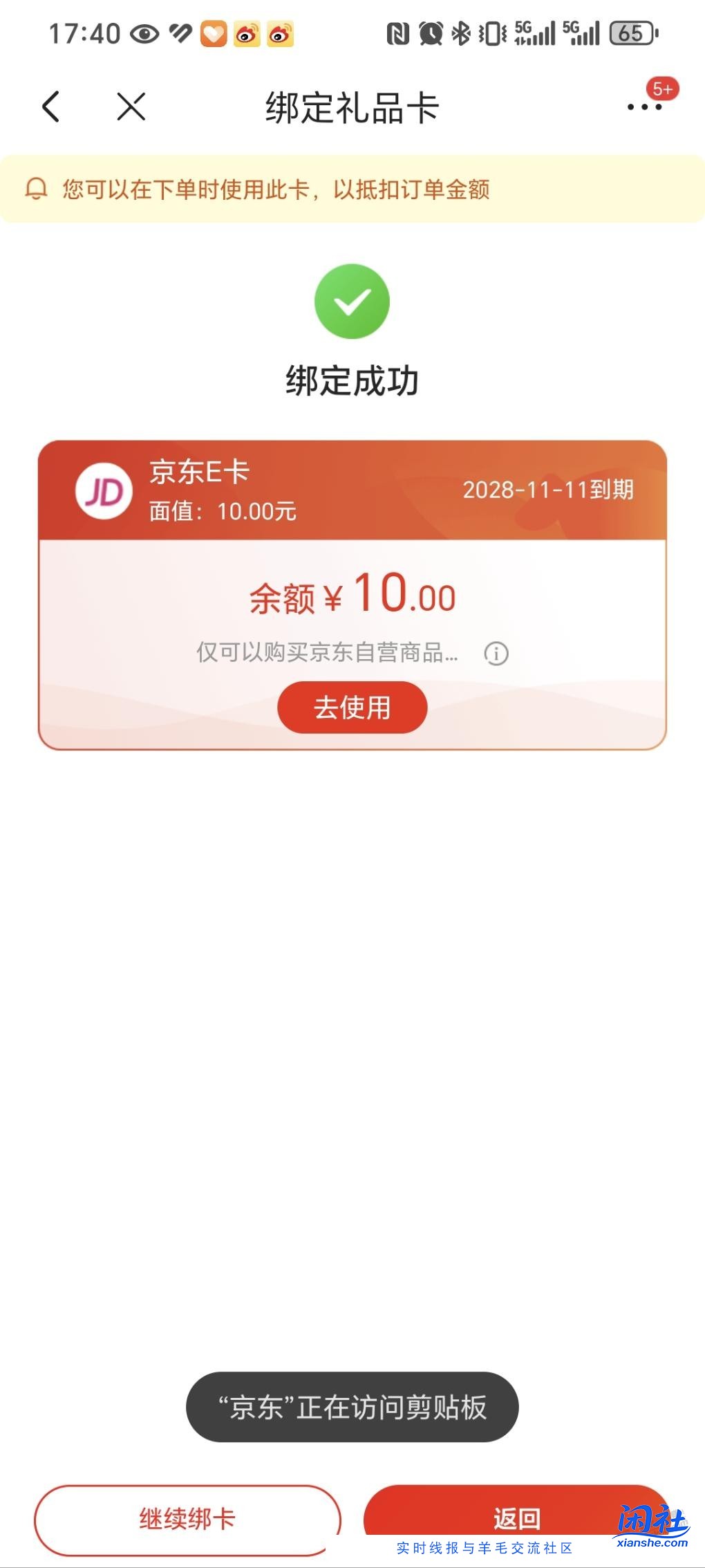Open the info icon beside usage restriction text
This screenshot has height=1568, width=705.
tap(496, 653)
